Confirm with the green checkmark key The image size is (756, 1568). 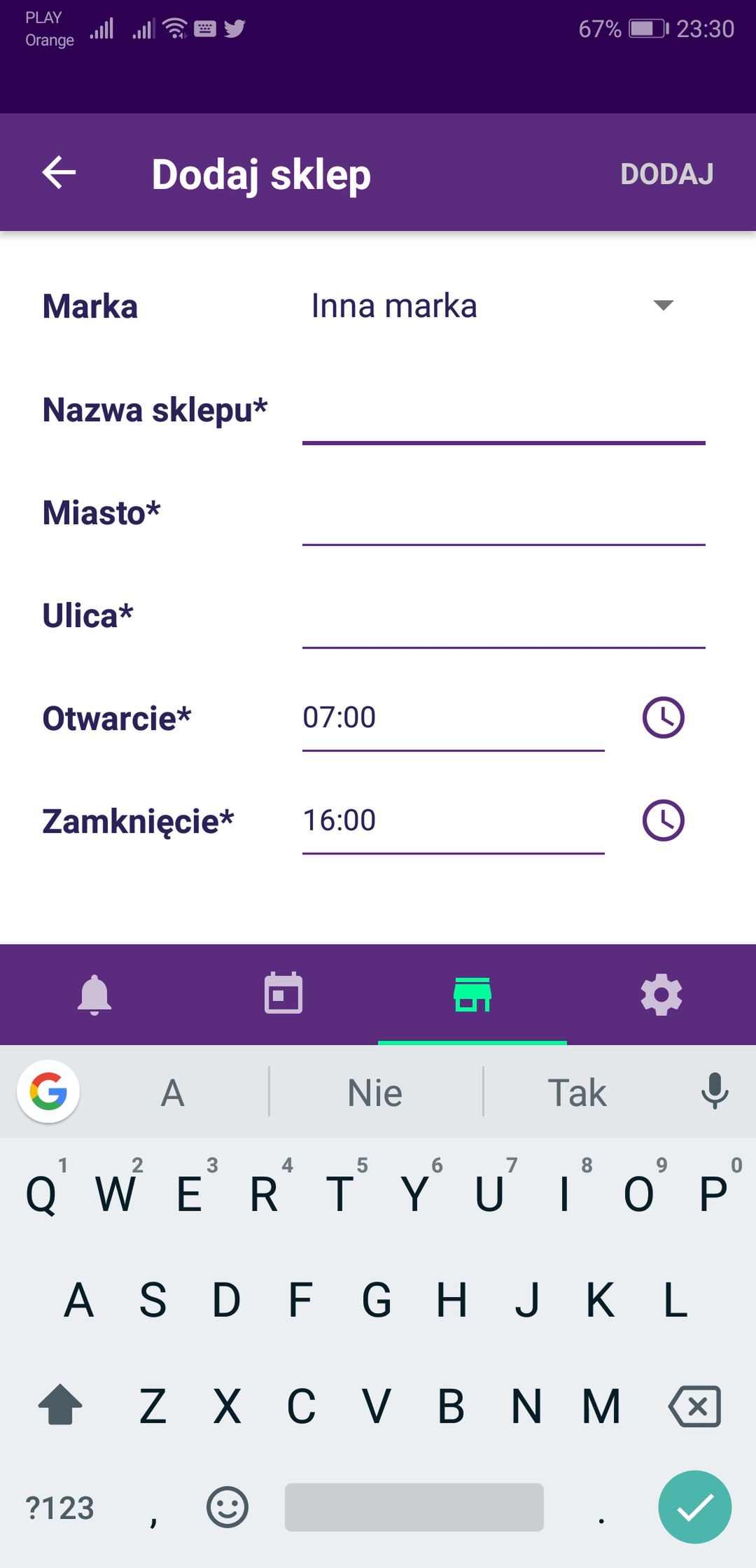[x=695, y=1507]
